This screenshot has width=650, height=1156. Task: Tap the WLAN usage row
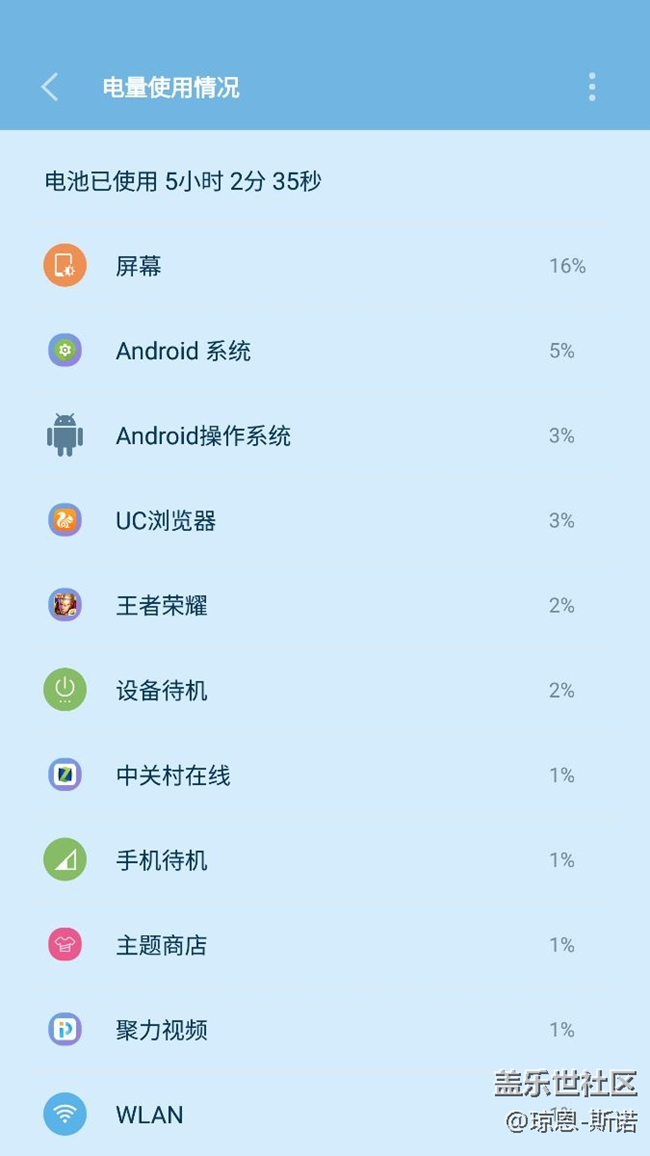tap(325, 1113)
